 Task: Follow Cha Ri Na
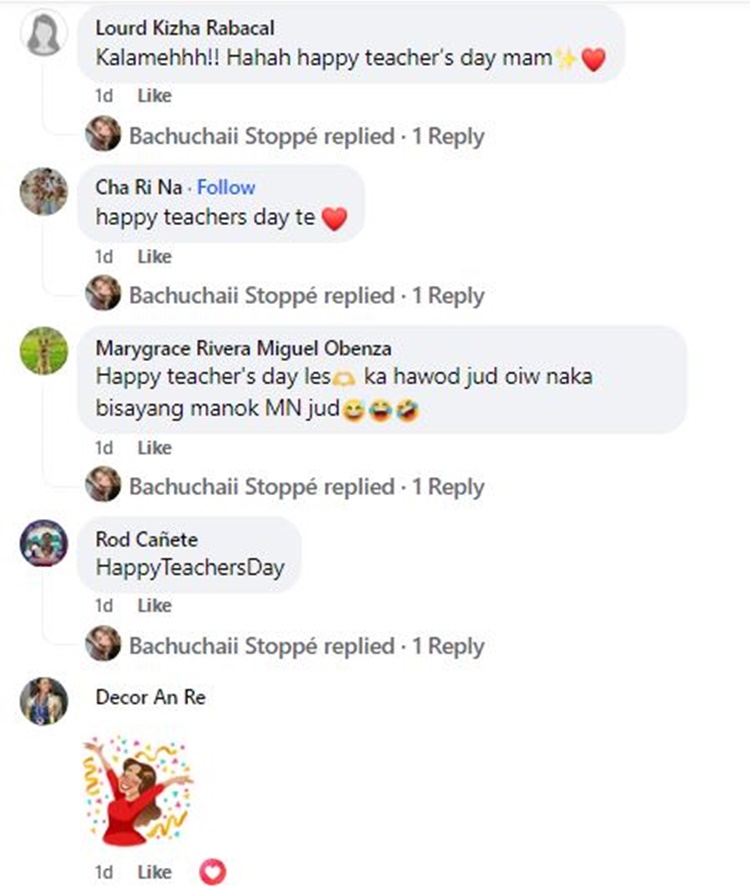coord(226,187)
